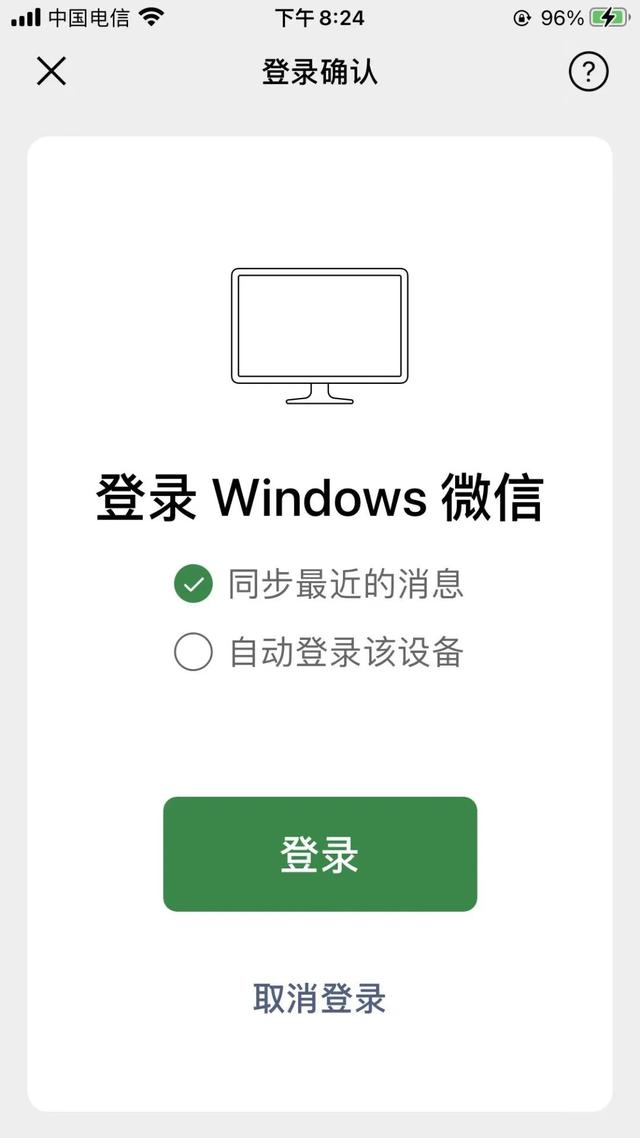Enable 自动登录该设备 checkbox
The image size is (640, 1138).
(193, 652)
